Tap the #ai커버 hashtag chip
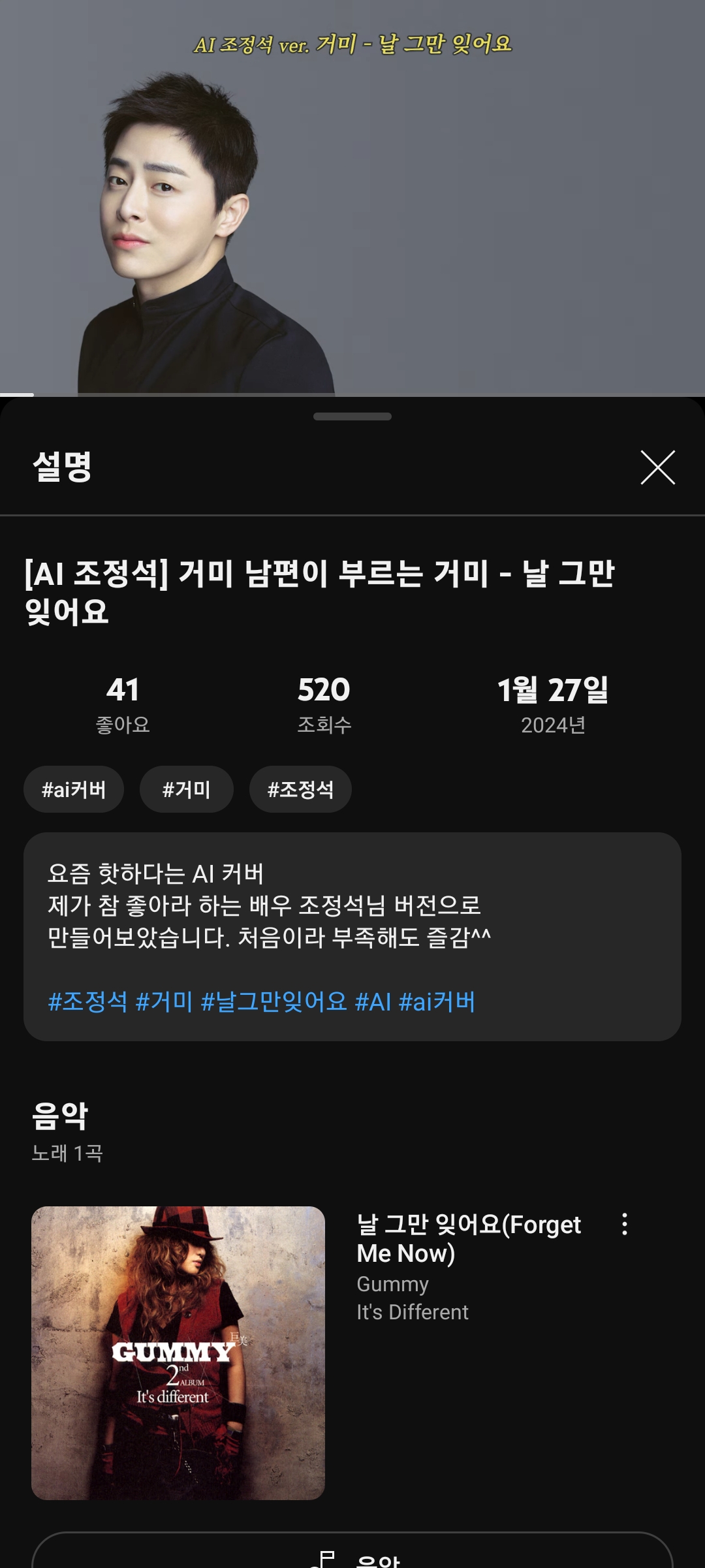 tap(74, 789)
